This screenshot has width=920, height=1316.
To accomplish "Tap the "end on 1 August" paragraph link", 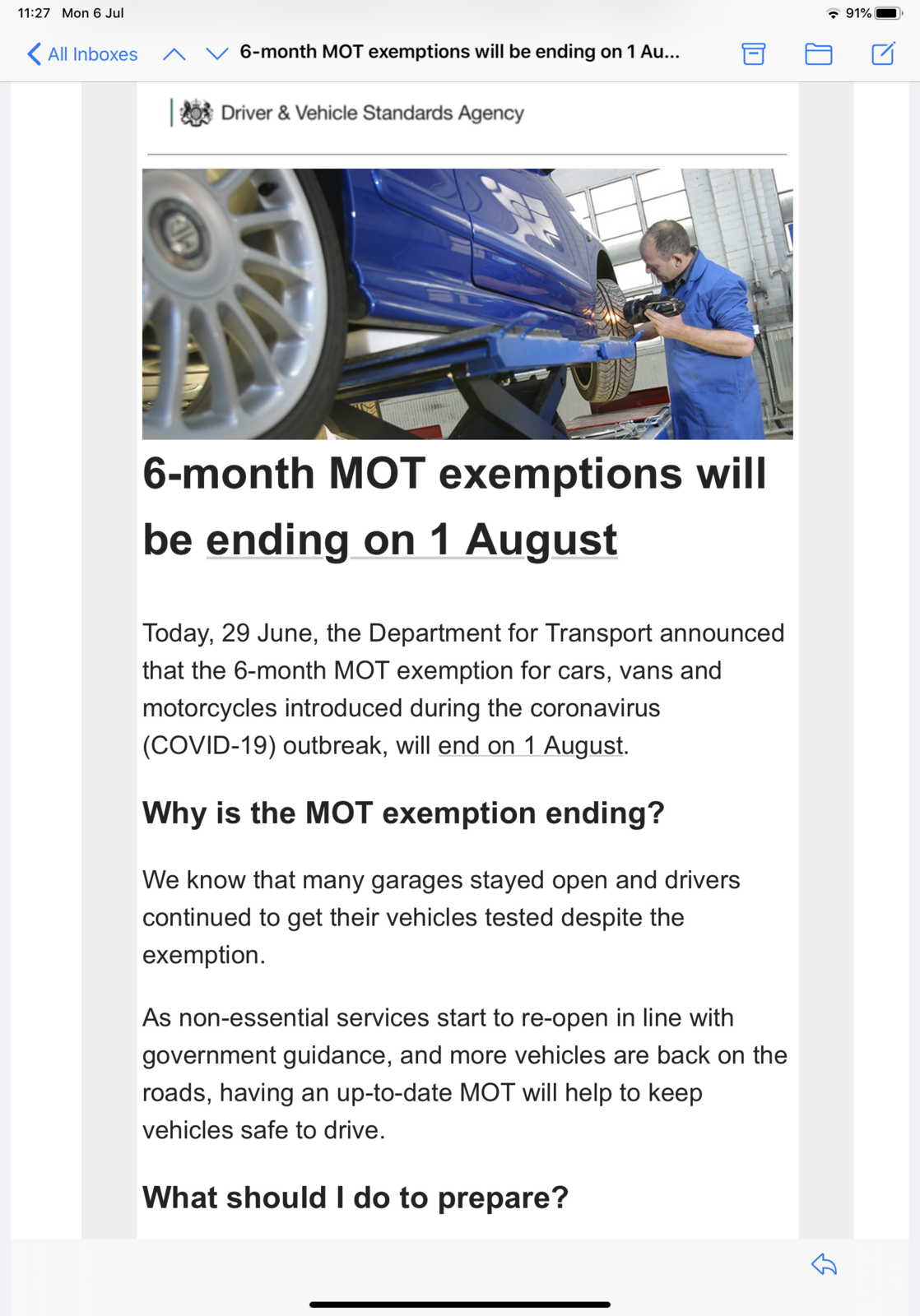I will coord(531,745).
